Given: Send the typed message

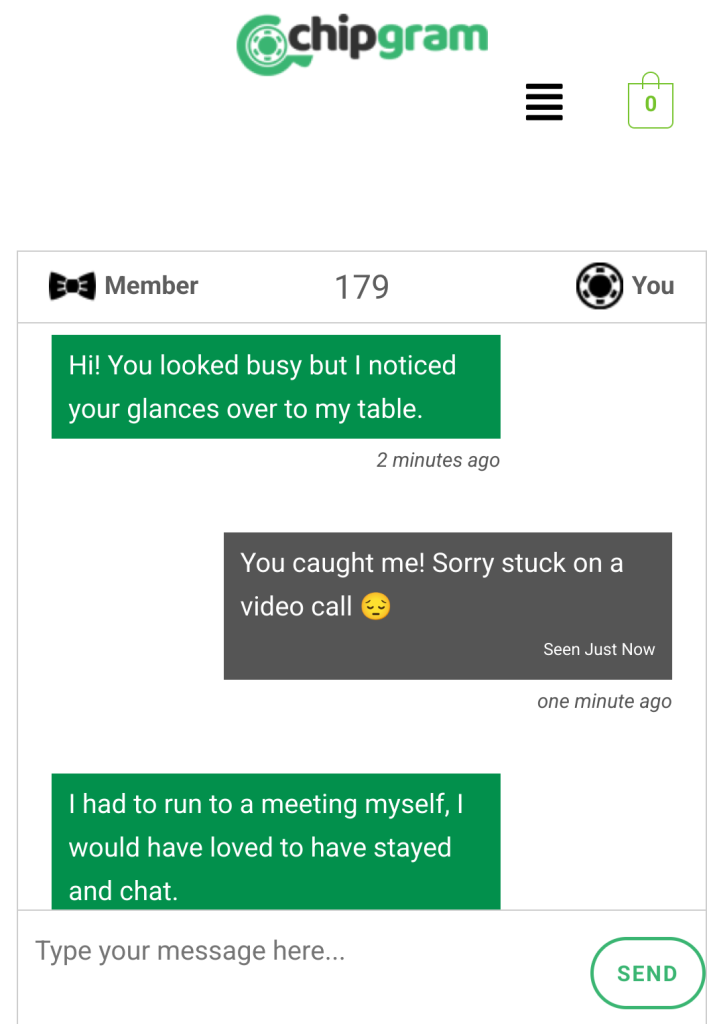Looking at the screenshot, I should point(647,973).
